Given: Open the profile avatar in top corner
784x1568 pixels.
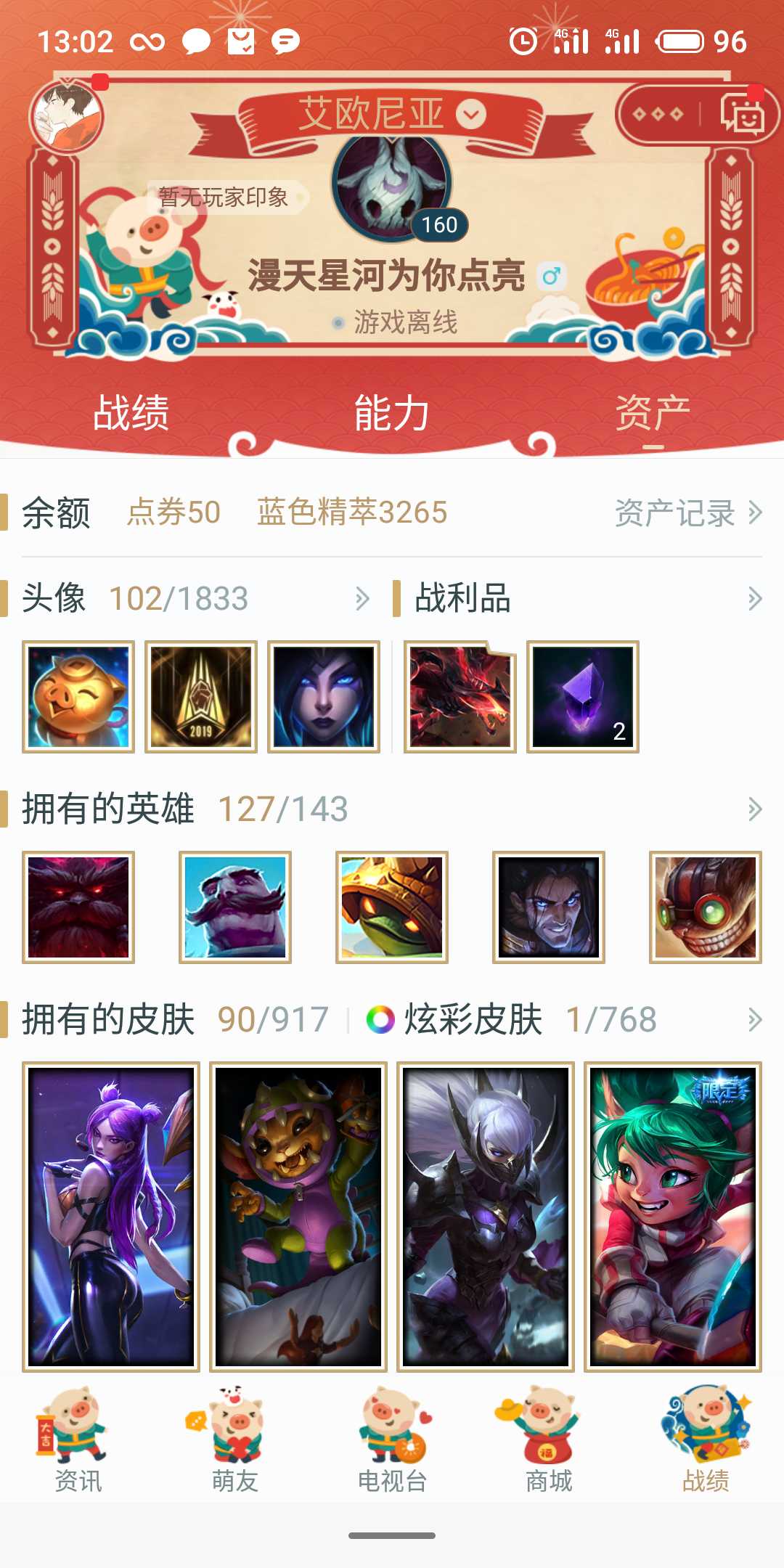Looking at the screenshot, I should point(67,116).
